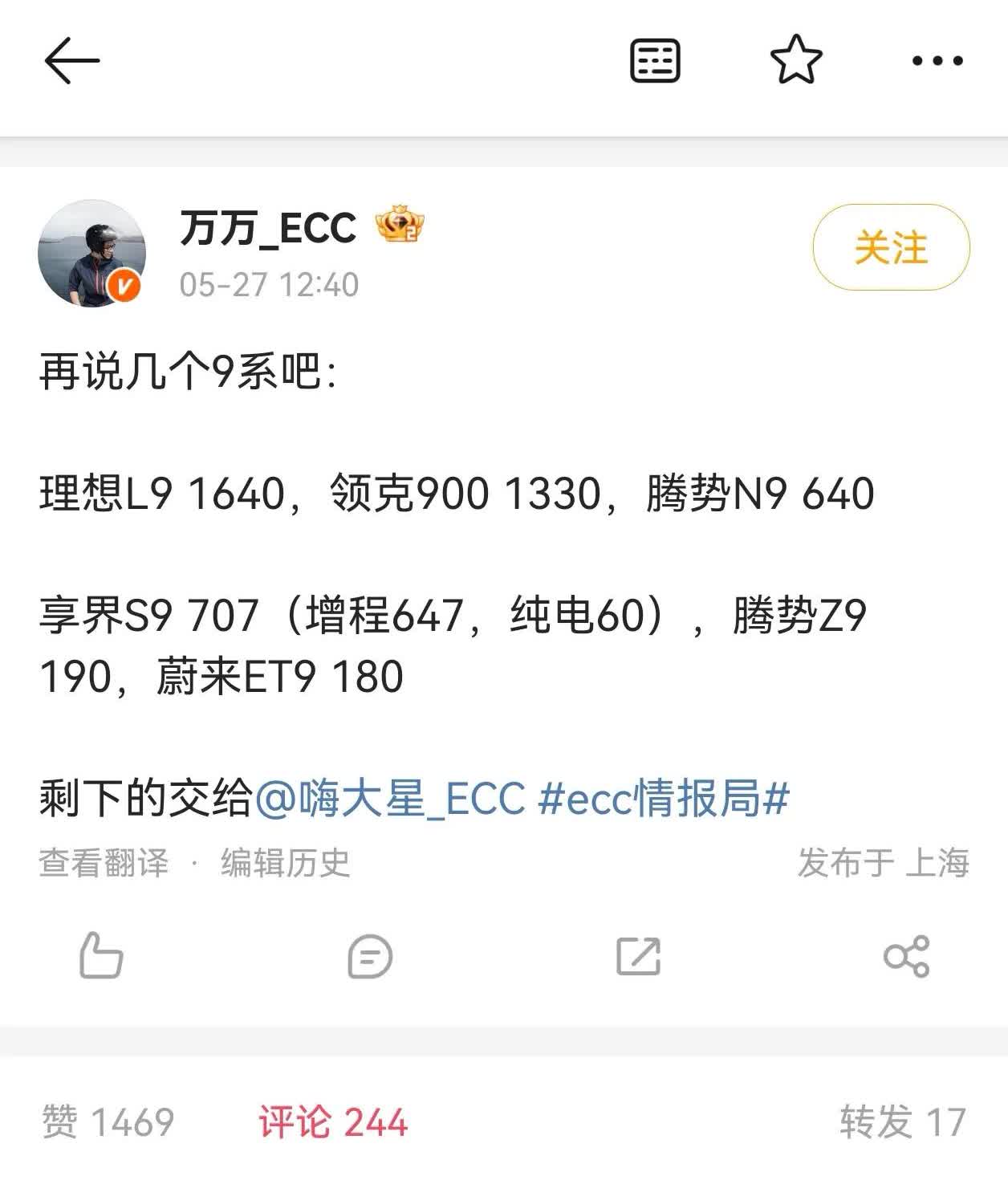The height and width of the screenshot is (1180, 1008).
Task: Share the post via share icon
Action: tap(907, 956)
